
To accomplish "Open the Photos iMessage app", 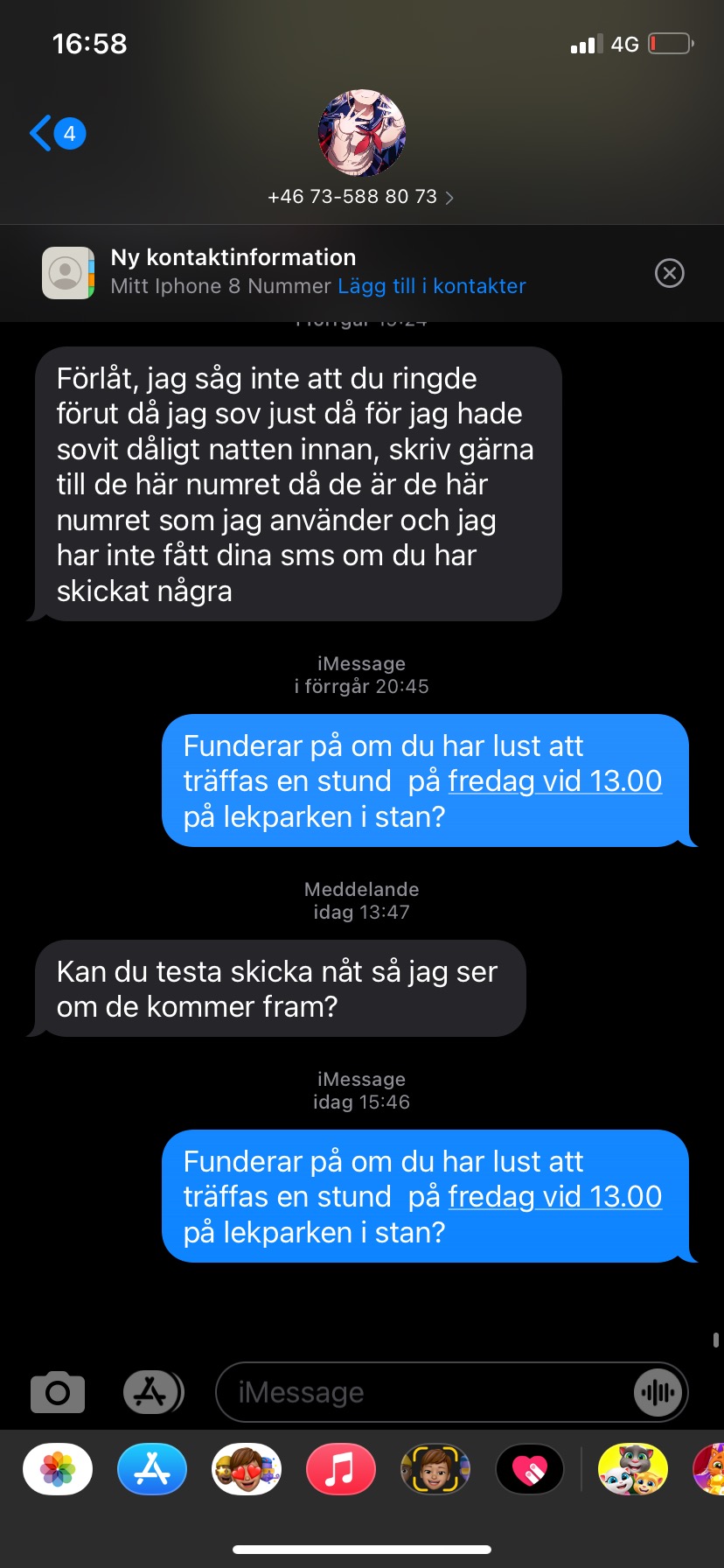I will tap(58, 1469).
